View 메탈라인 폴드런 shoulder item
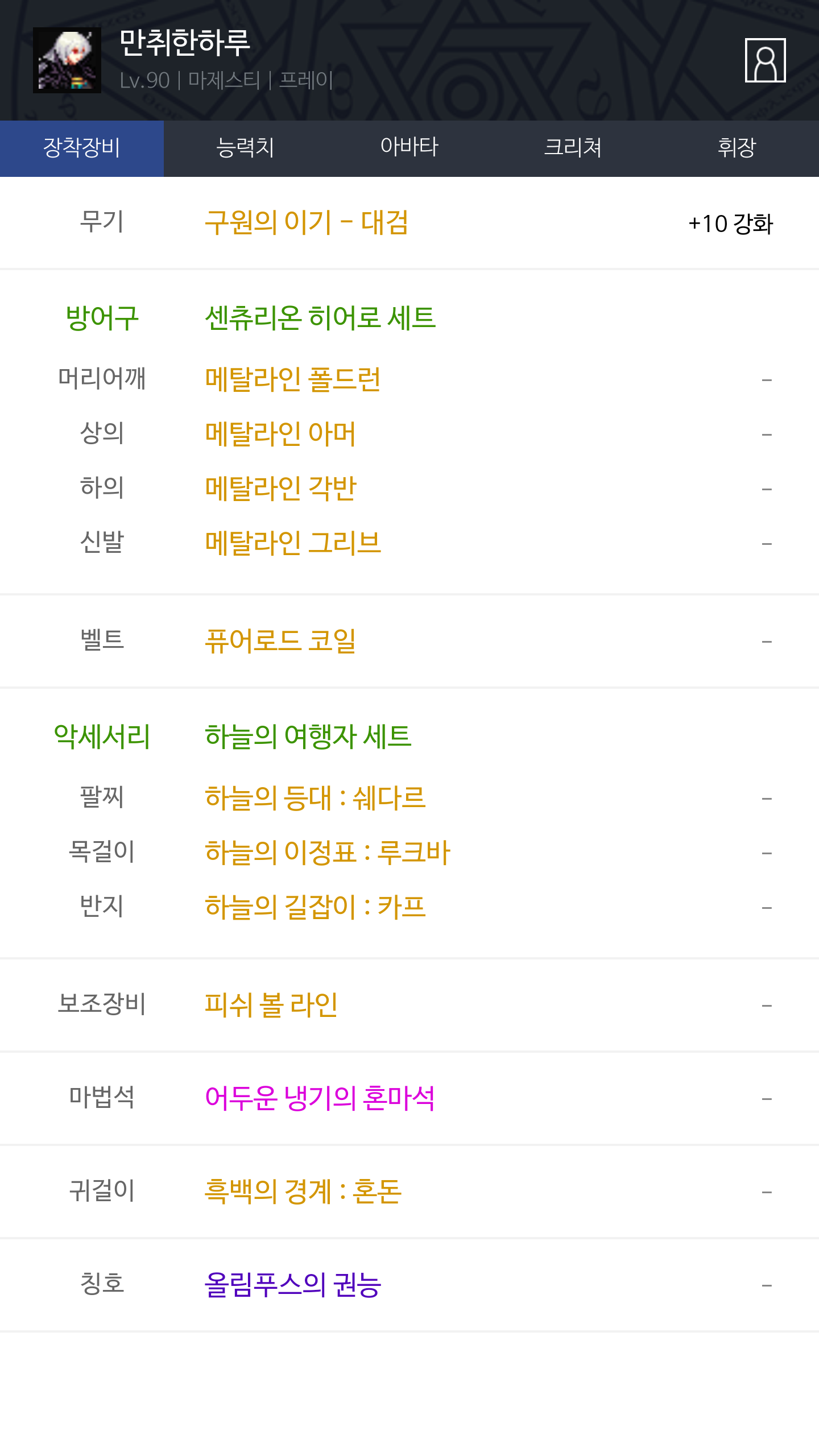 [293, 379]
